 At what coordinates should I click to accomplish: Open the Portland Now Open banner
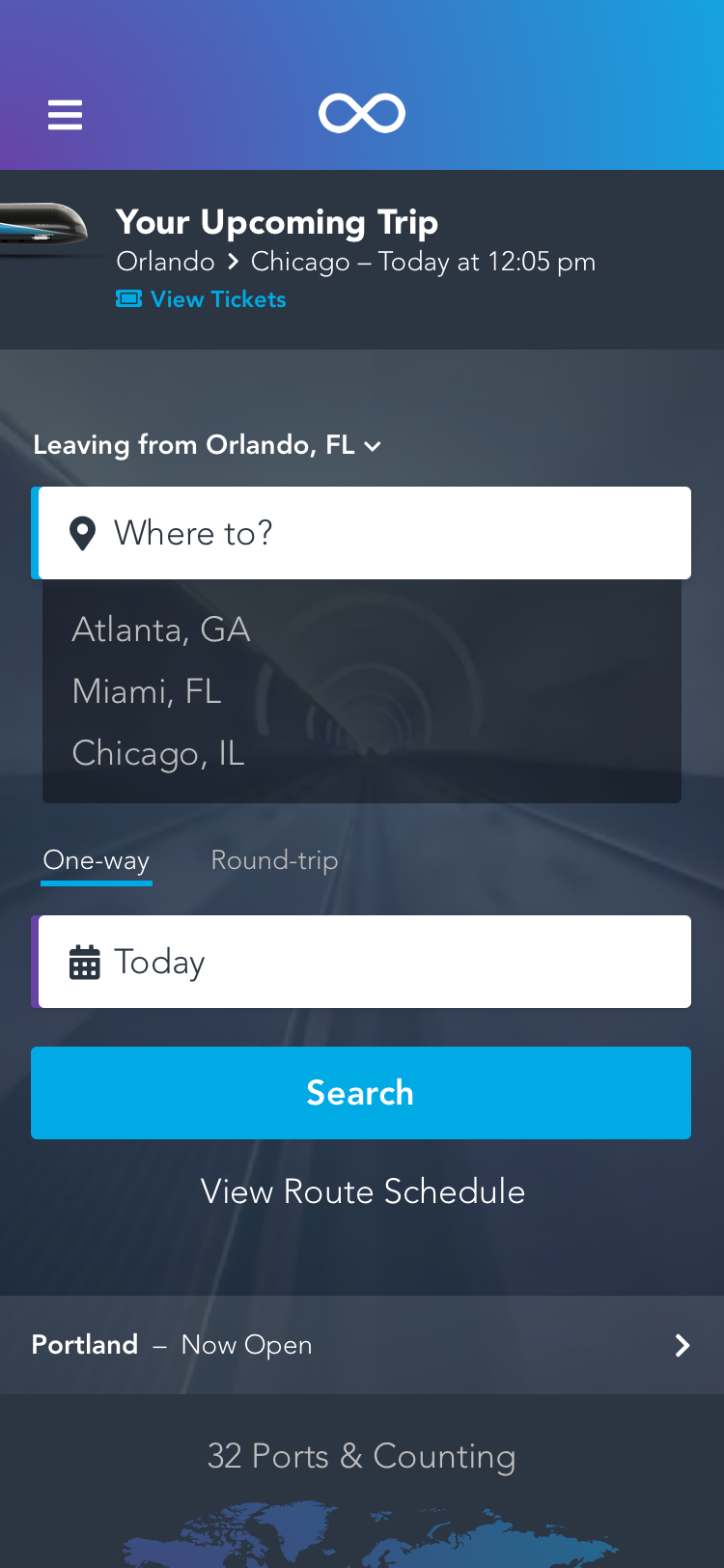[362, 1345]
